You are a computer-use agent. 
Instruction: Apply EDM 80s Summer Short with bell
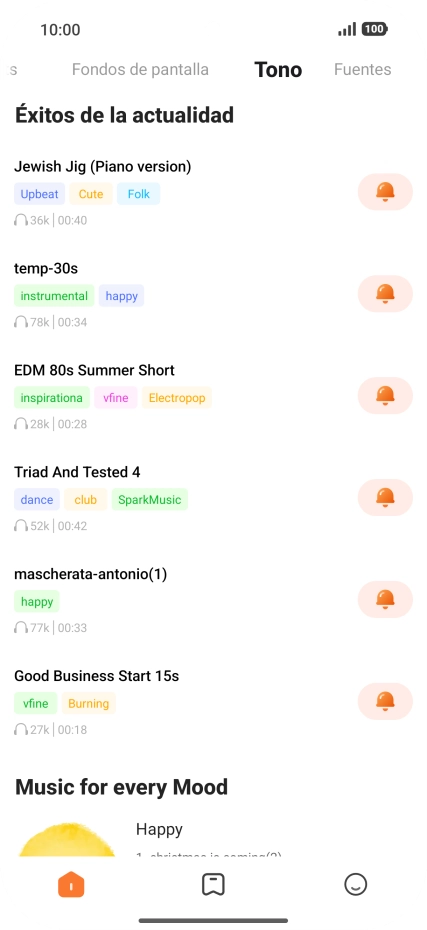(x=385, y=396)
